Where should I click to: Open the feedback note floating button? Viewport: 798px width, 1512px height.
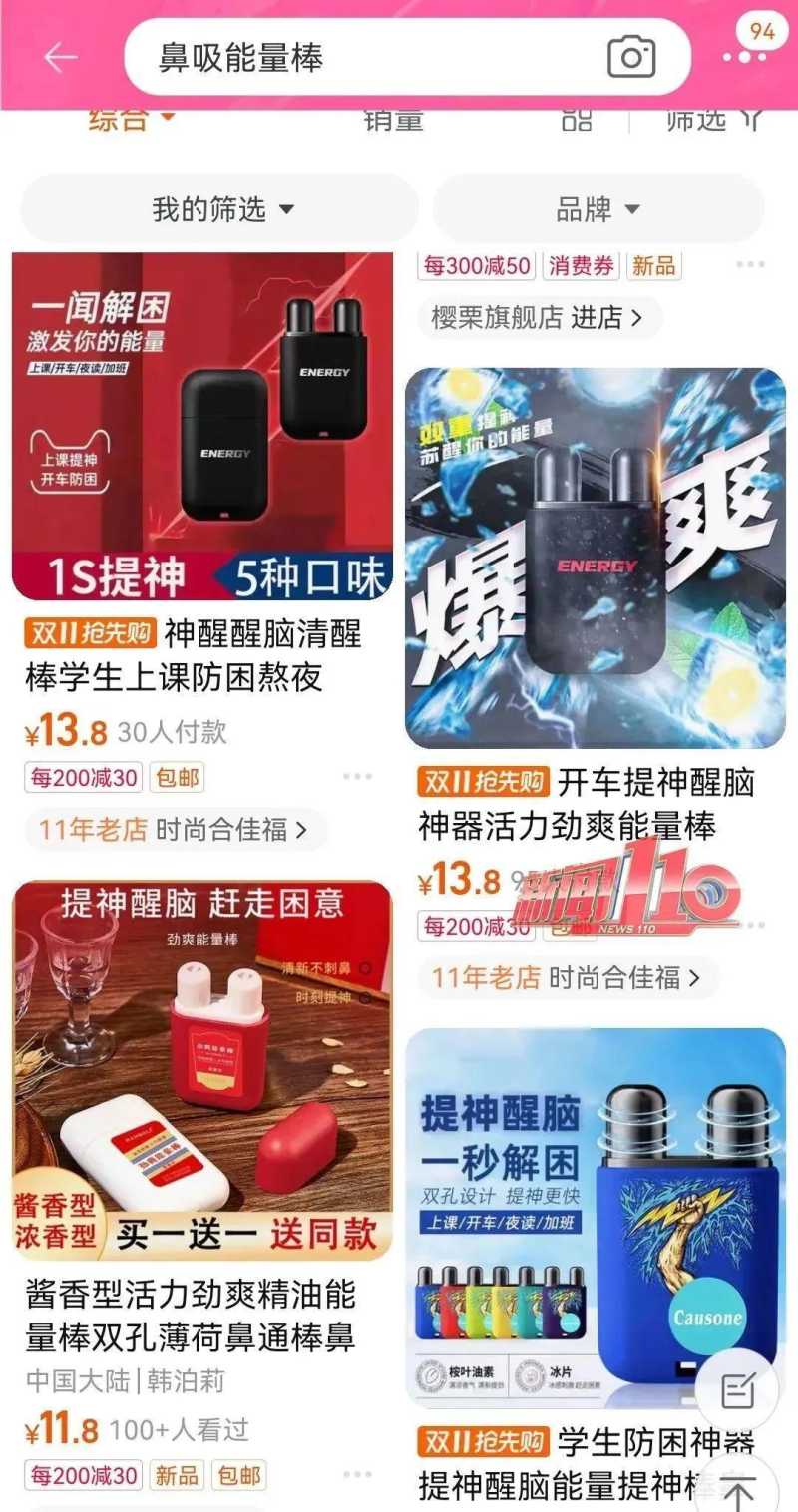pos(736,1390)
